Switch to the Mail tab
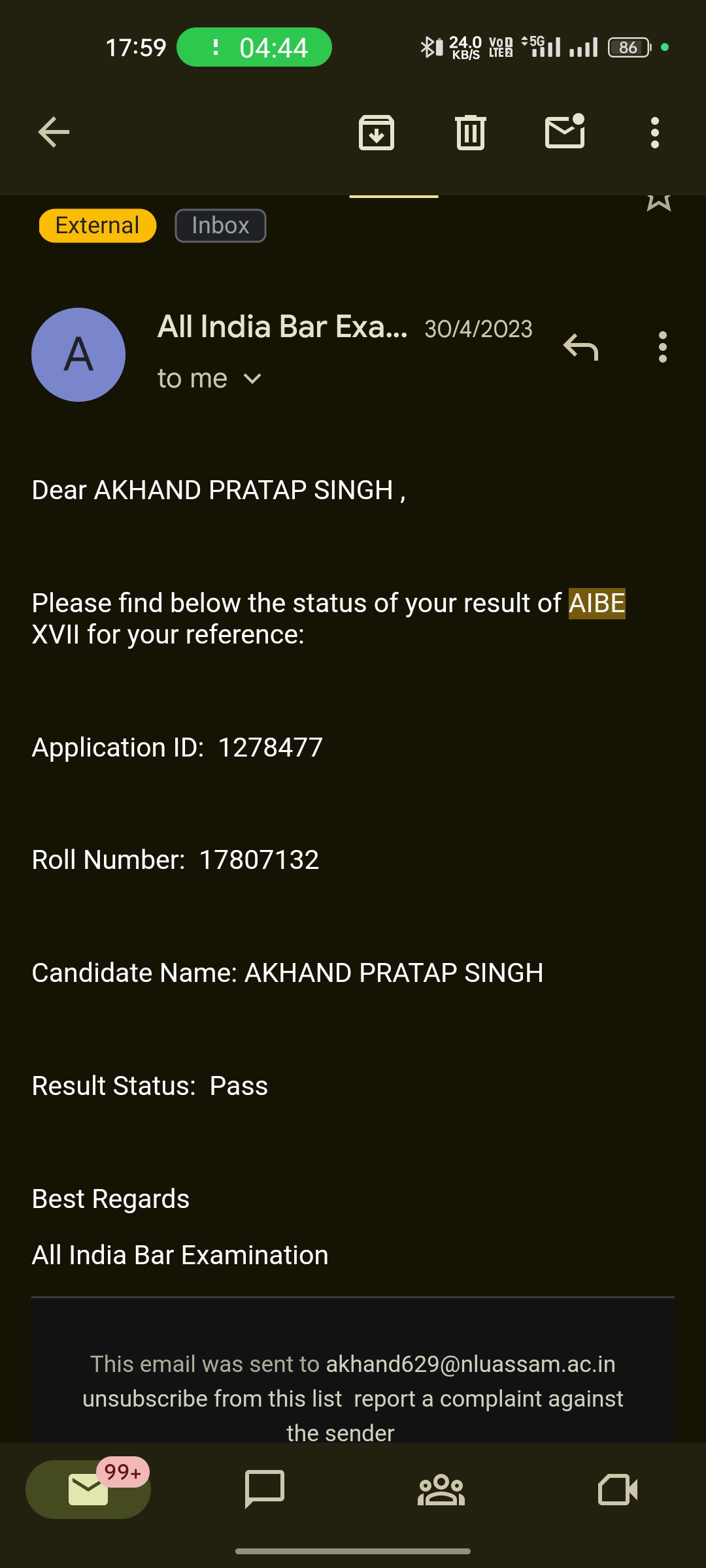Screen dimensions: 706x1568 pos(88,1490)
